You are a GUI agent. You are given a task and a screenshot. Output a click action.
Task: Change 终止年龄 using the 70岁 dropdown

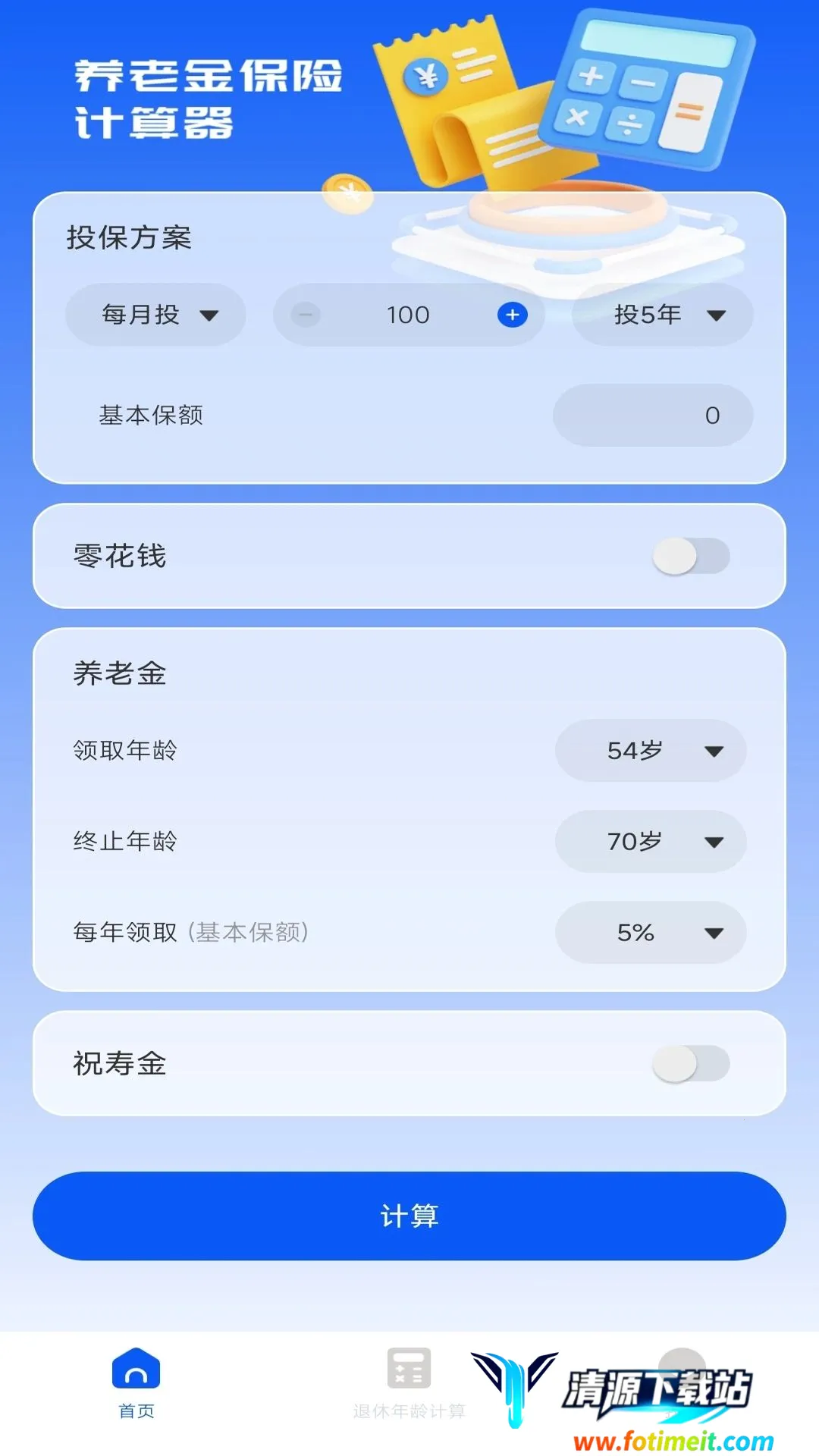(651, 842)
